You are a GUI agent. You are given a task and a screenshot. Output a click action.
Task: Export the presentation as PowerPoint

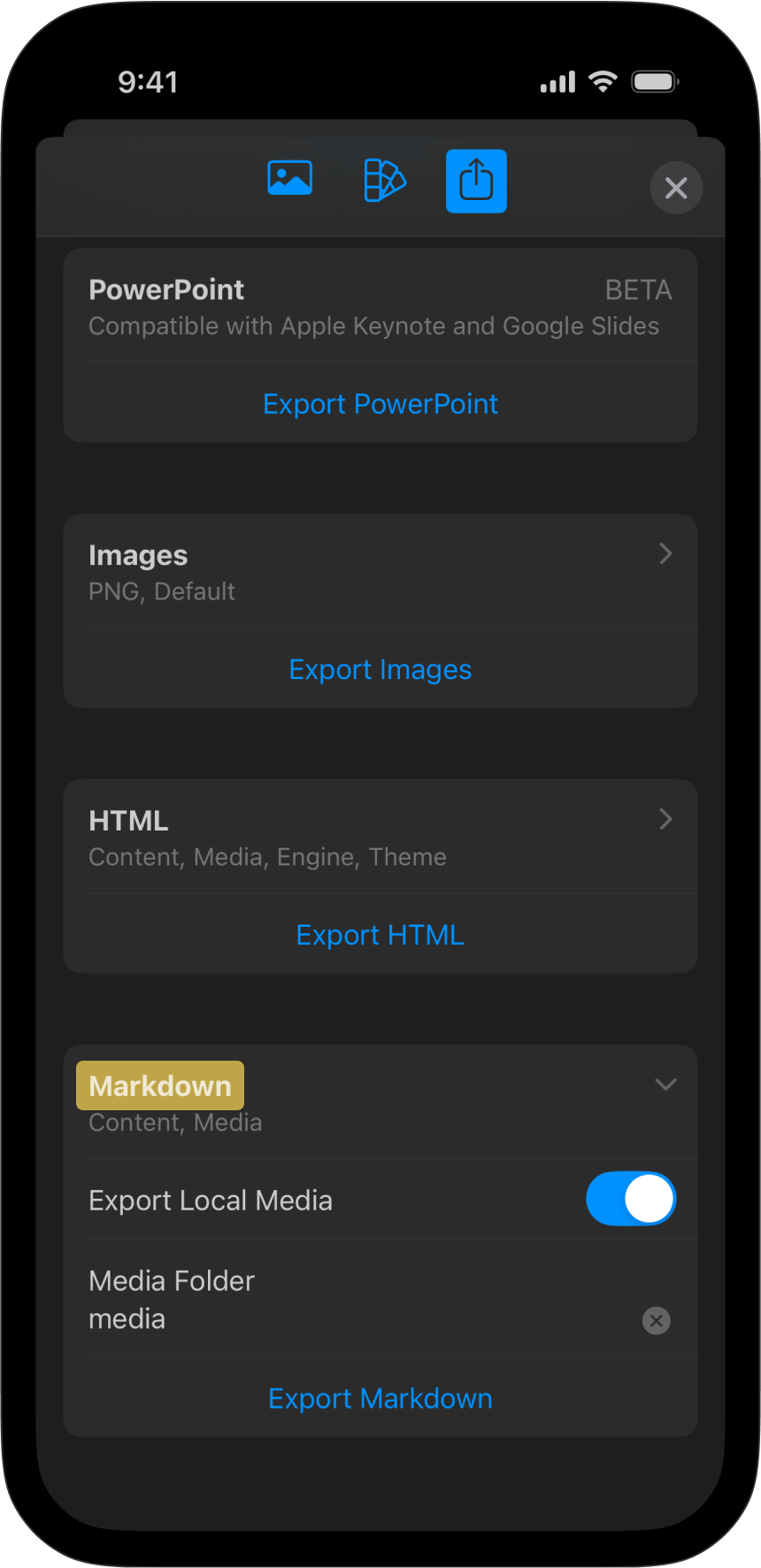[x=380, y=404]
